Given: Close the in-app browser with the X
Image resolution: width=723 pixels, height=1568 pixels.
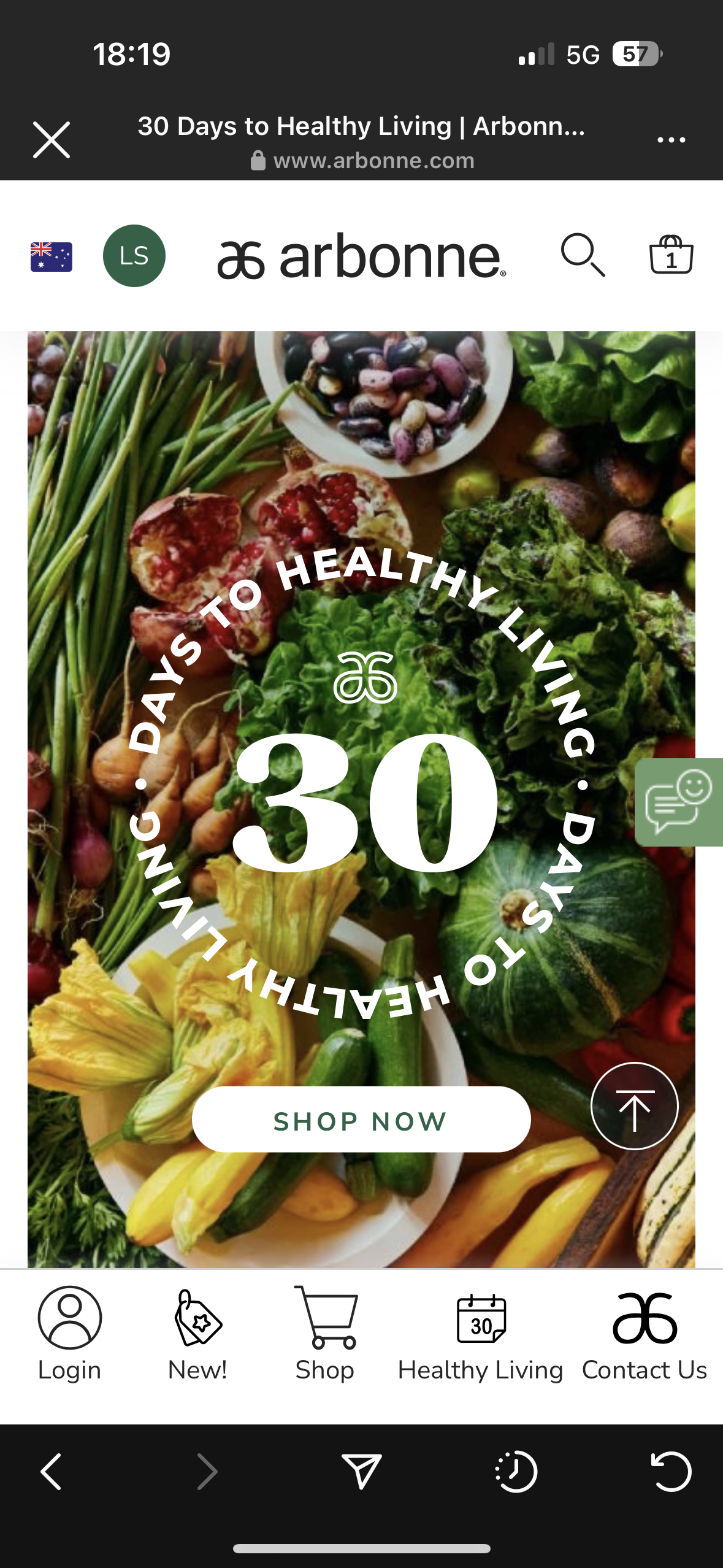Looking at the screenshot, I should (x=52, y=139).
